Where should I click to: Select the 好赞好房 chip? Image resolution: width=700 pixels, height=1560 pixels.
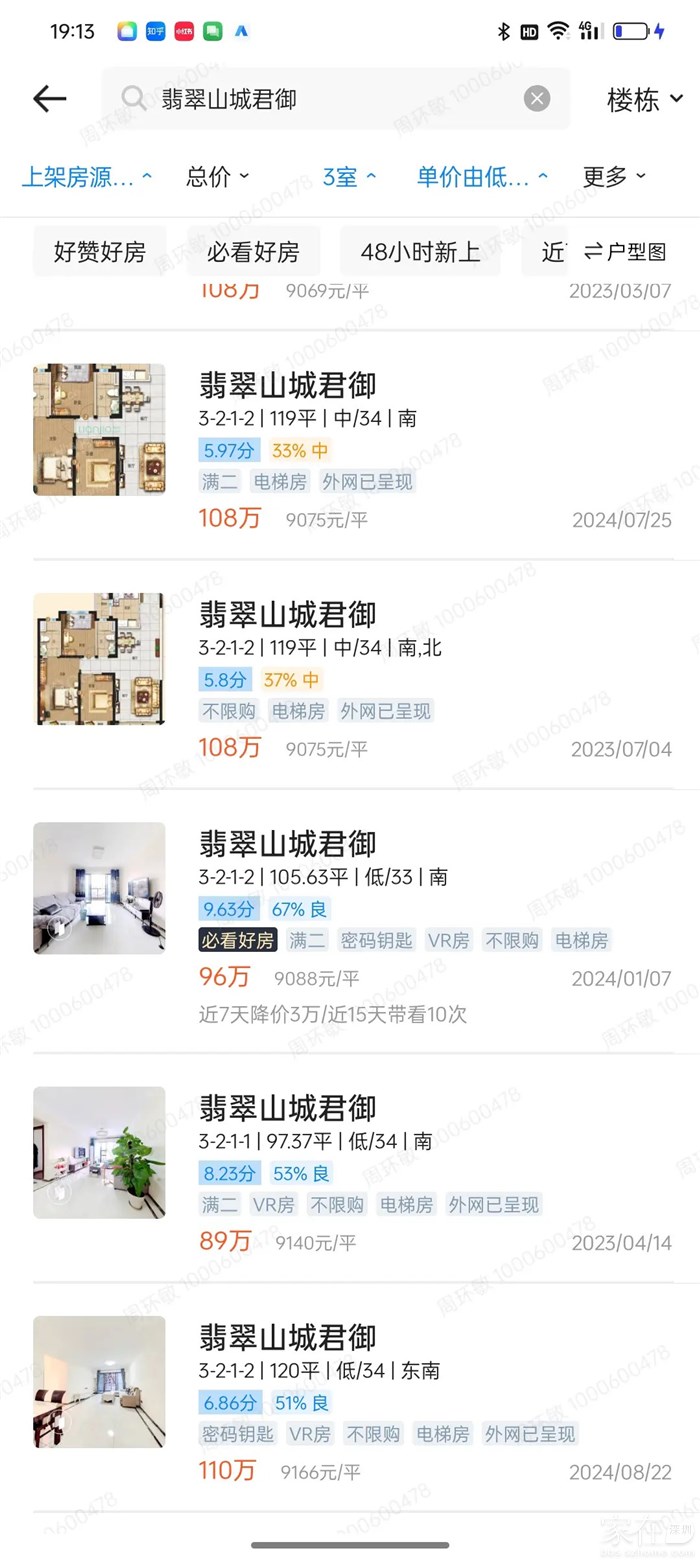pyautogui.click(x=99, y=252)
